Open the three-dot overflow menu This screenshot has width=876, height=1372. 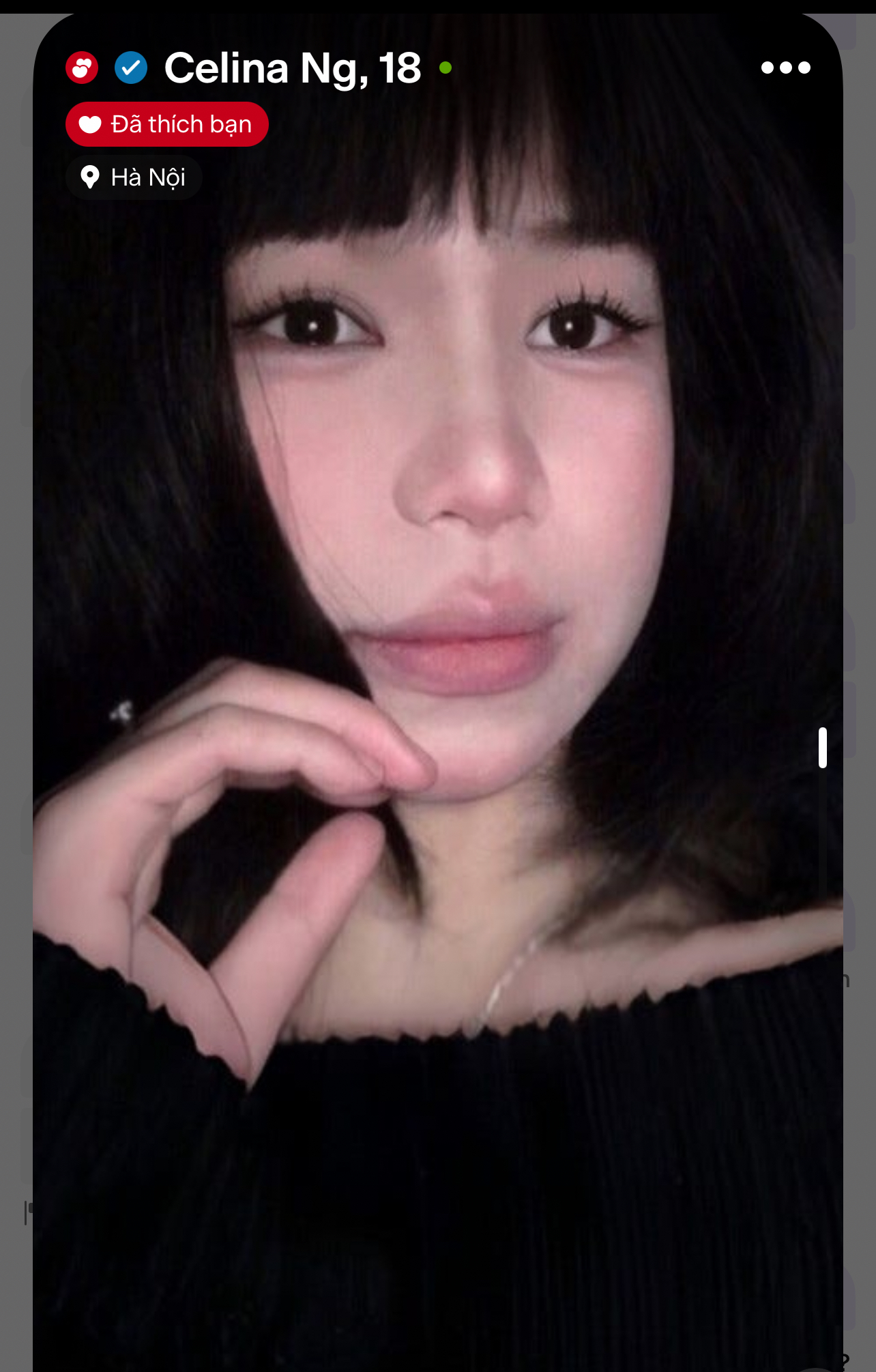[x=785, y=68]
